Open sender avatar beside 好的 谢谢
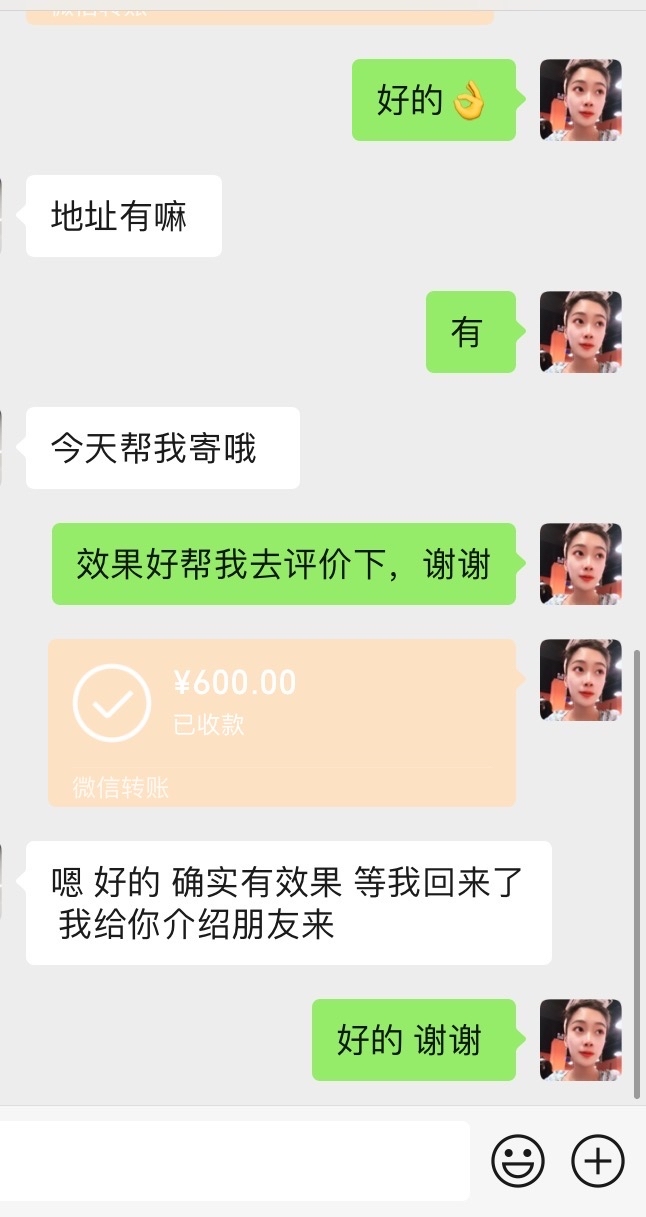The image size is (646, 1217). pos(581,1040)
